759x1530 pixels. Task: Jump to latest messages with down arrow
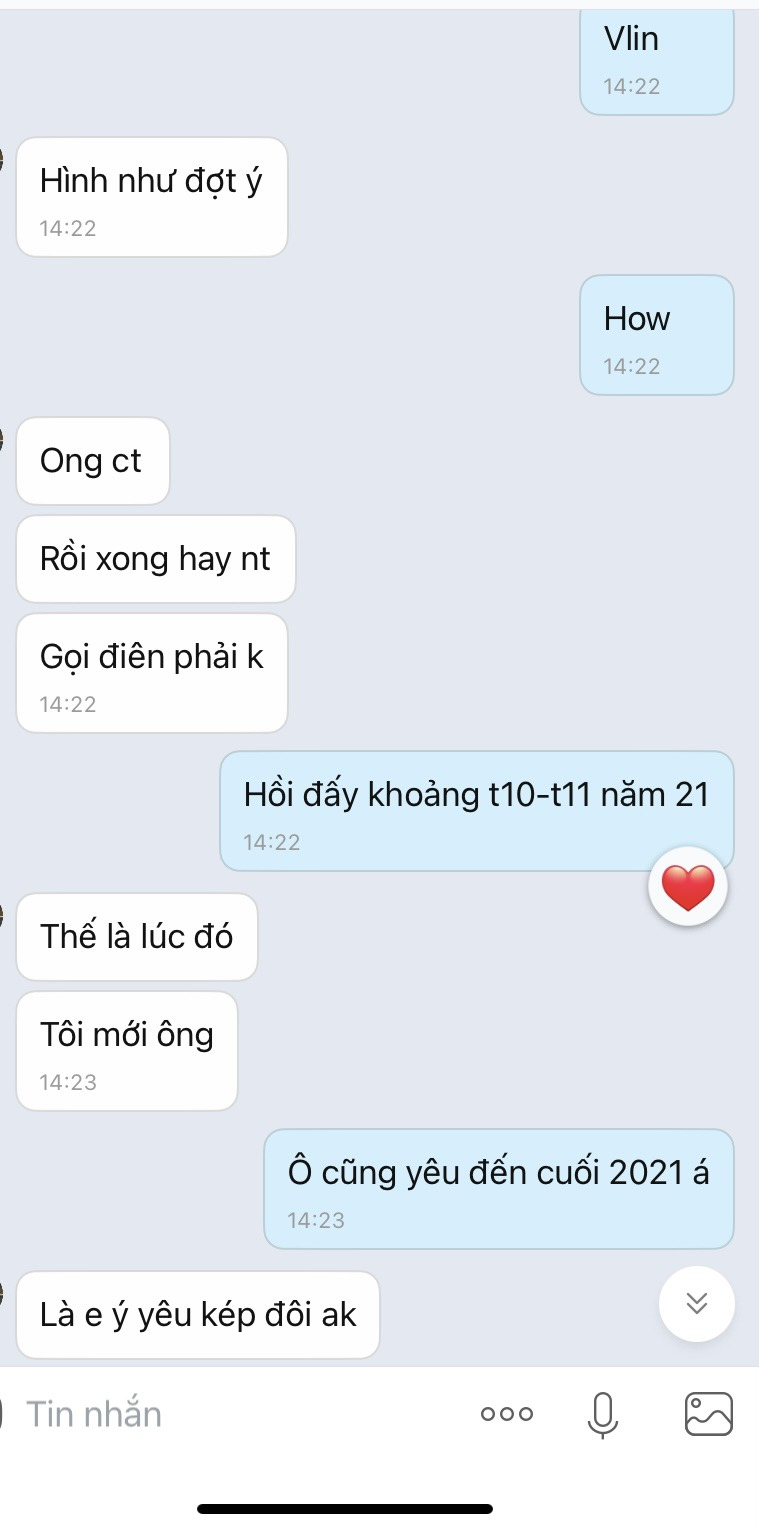pyautogui.click(x=697, y=1303)
